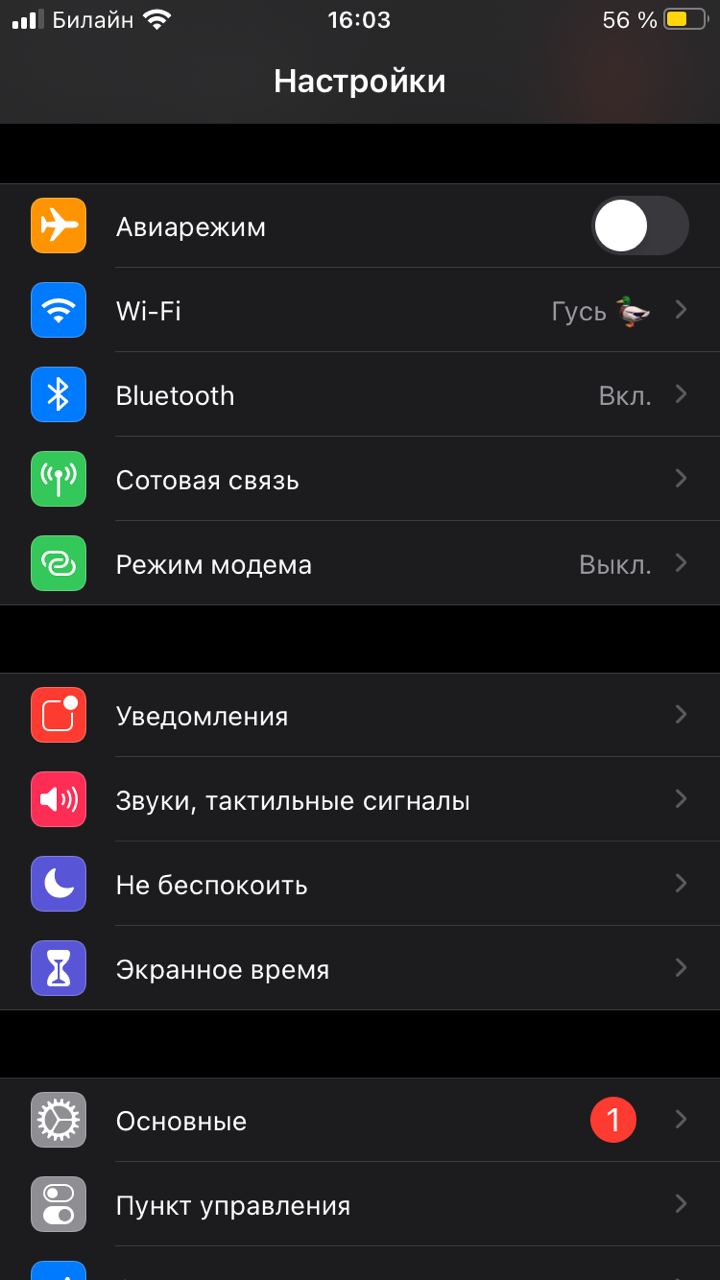720x1280 pixels.
Task: Open Не беспокоить settings
Action: 360,885
